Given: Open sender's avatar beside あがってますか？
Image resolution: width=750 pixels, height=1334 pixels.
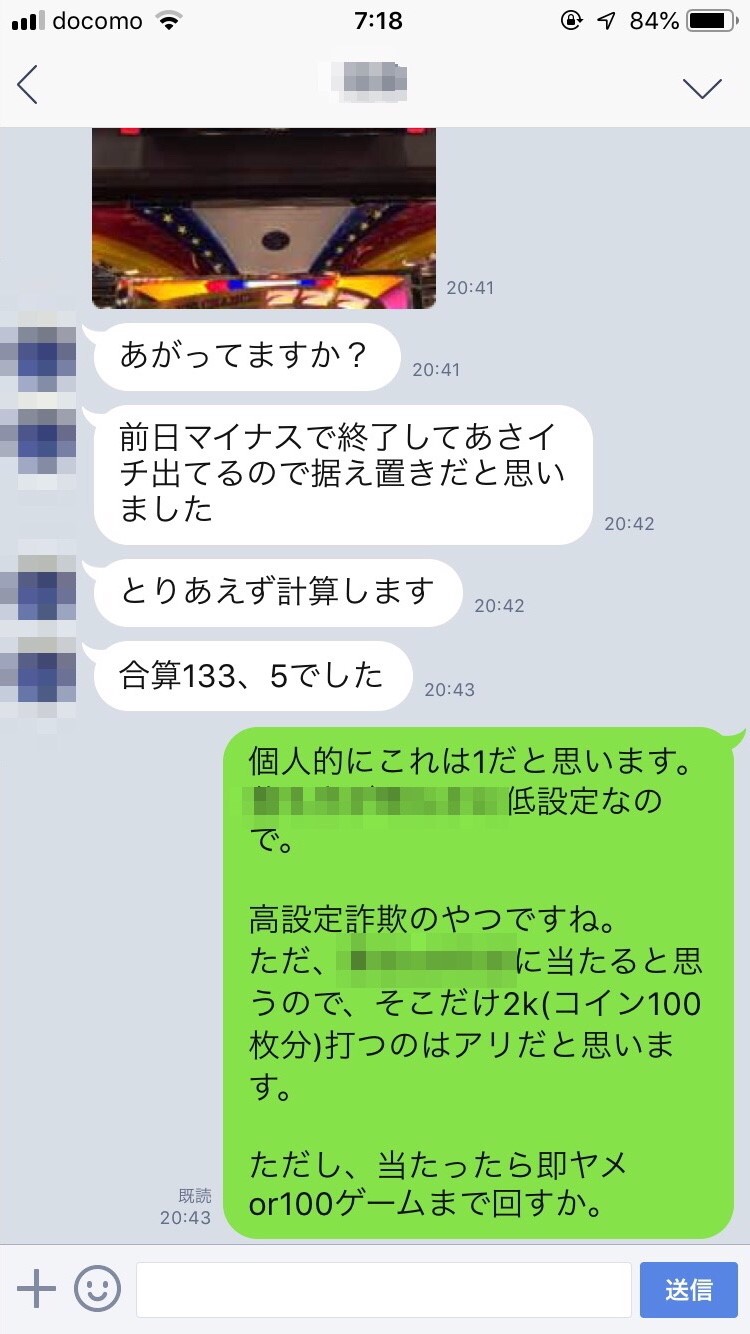Looking at the screenshot, I should pyautogui.click(x=38, y=357).
